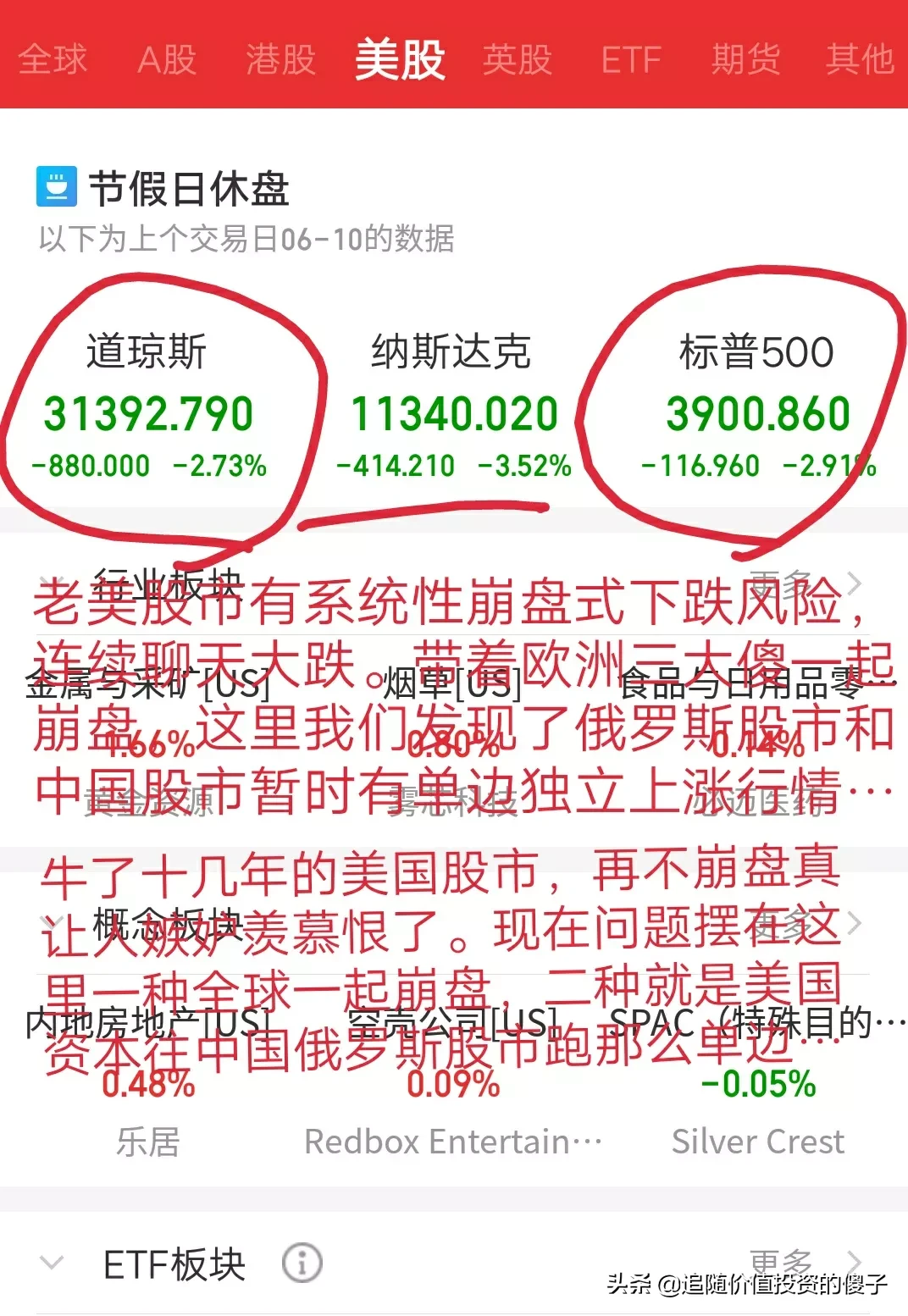Open the 期货 tab
The width and height of the screenshot is (908, 1316).
745,59
